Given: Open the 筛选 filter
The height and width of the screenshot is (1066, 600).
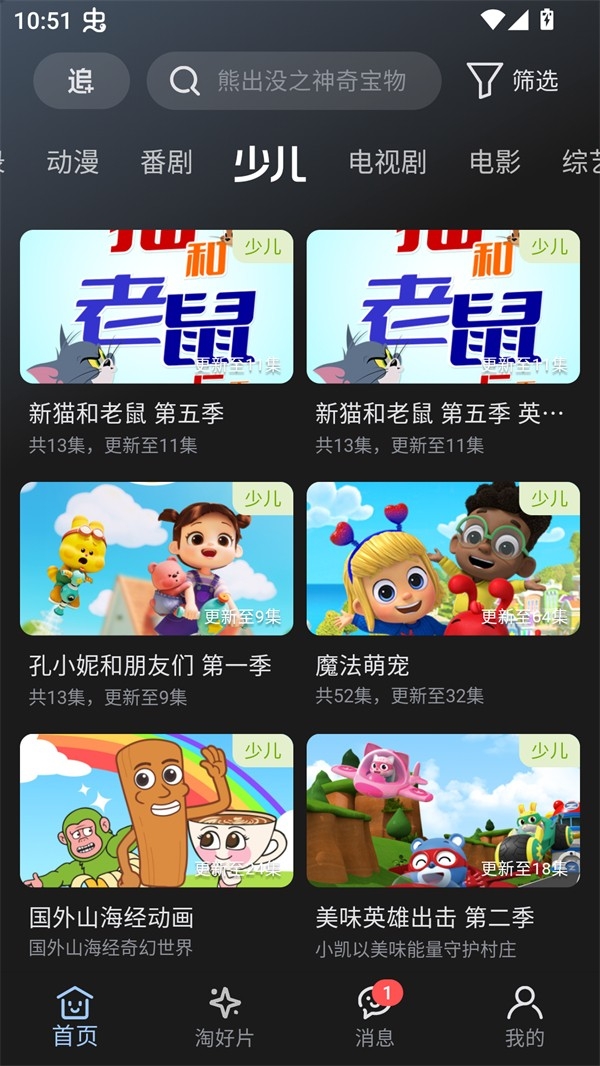Looking at the screenshot, I should [x=512, y=81].
